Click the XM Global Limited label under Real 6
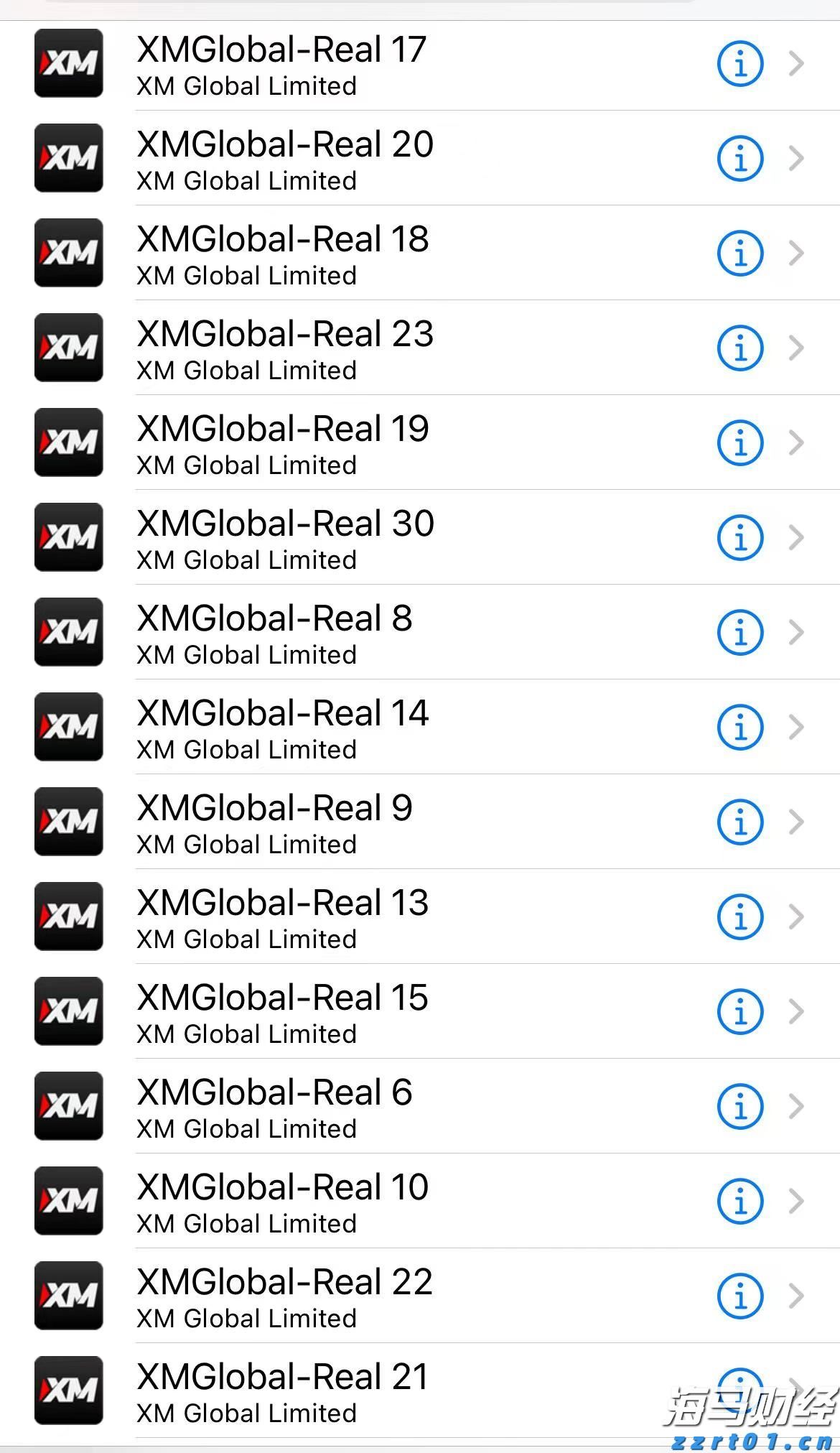Screen dimensions: 840x1453 pyautogui.click(x=246, y=1128)
